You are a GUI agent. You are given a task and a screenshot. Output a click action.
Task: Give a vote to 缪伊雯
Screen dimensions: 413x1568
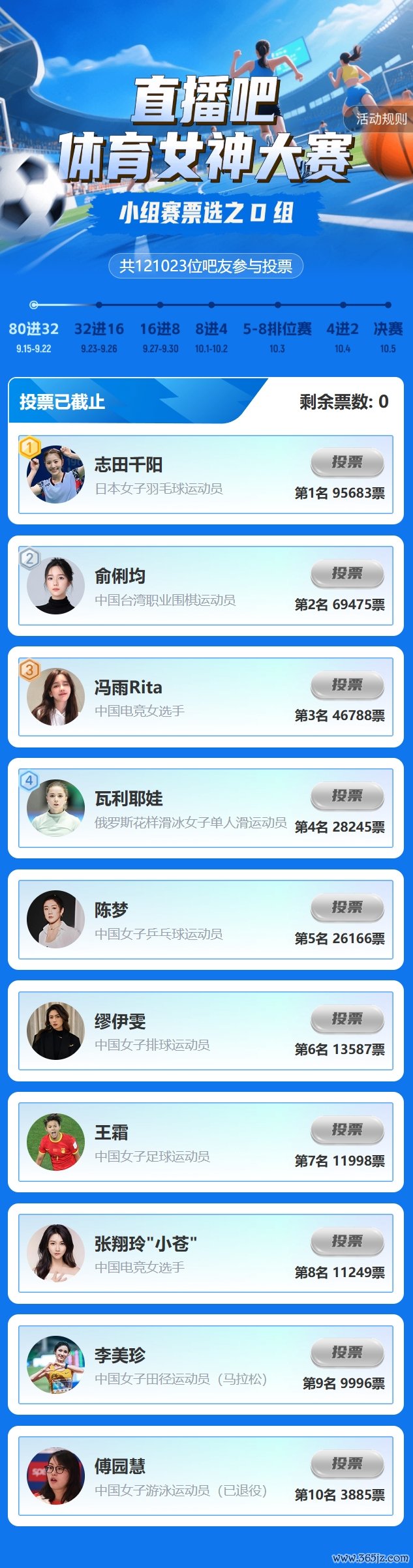pyautogui.click(x=346, y=1019)
